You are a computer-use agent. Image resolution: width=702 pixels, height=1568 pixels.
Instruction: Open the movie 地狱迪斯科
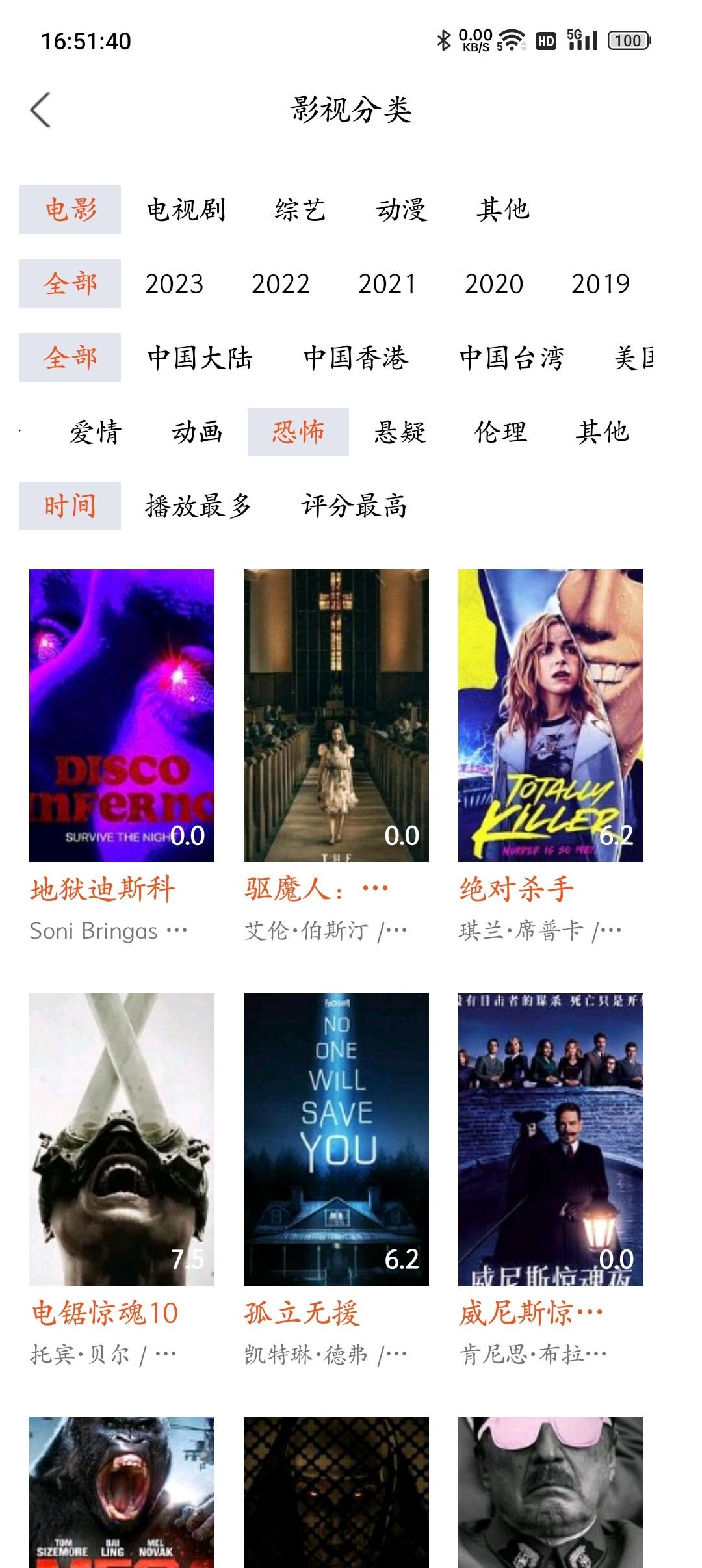[x=122, y=715]
